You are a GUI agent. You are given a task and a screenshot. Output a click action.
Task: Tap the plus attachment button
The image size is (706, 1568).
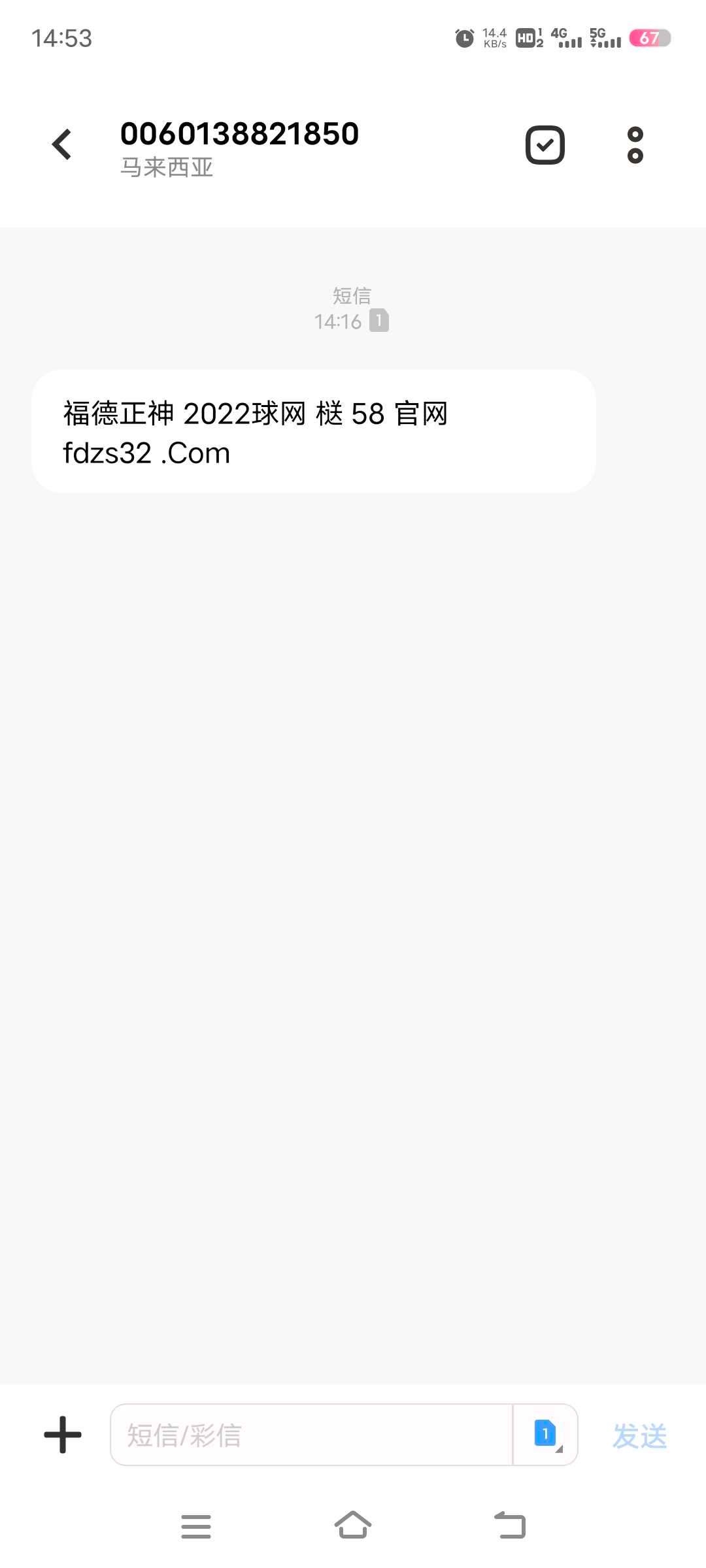(63, 1435)
